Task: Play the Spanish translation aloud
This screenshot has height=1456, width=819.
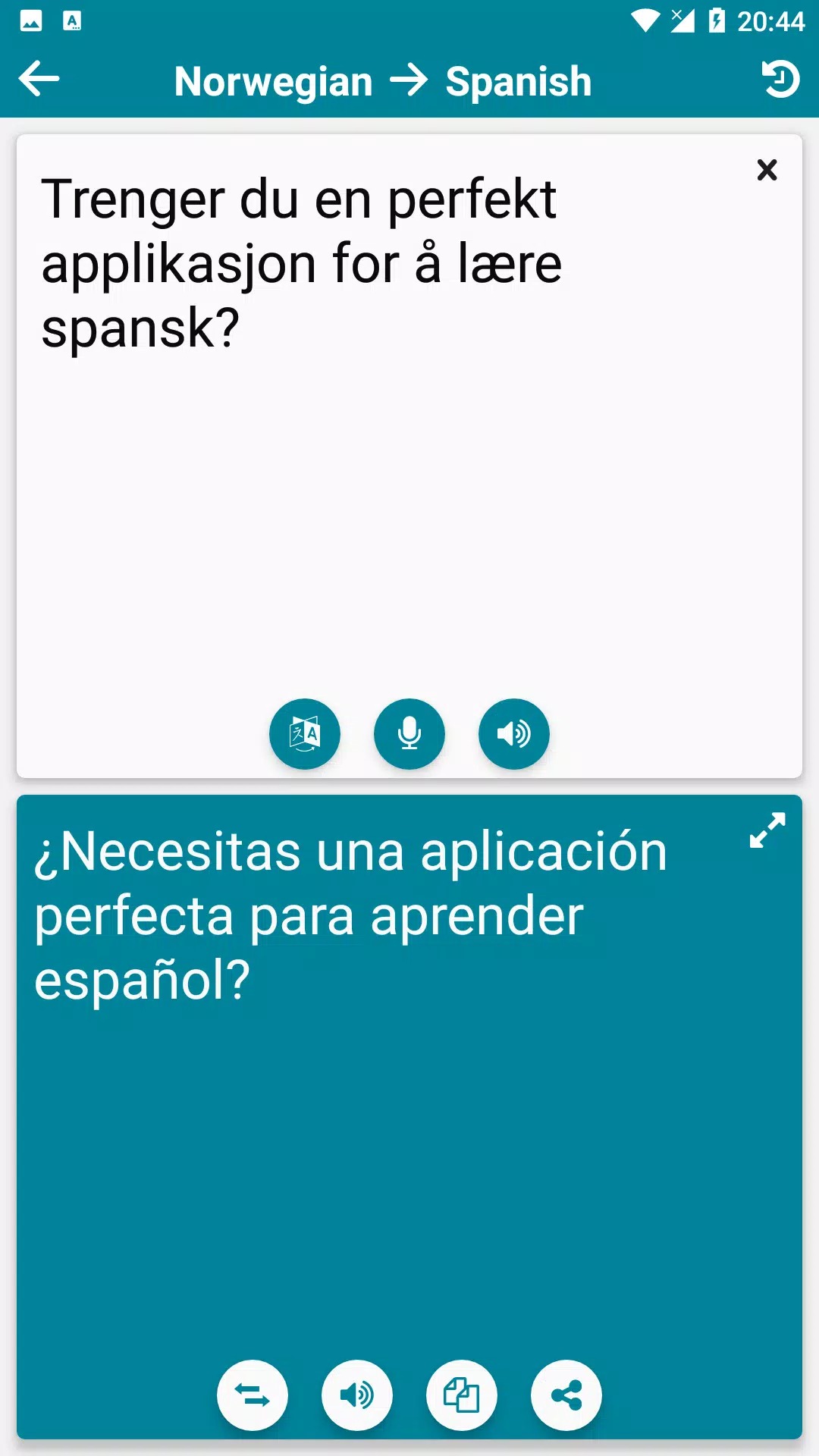Action: pos(357,1395)
